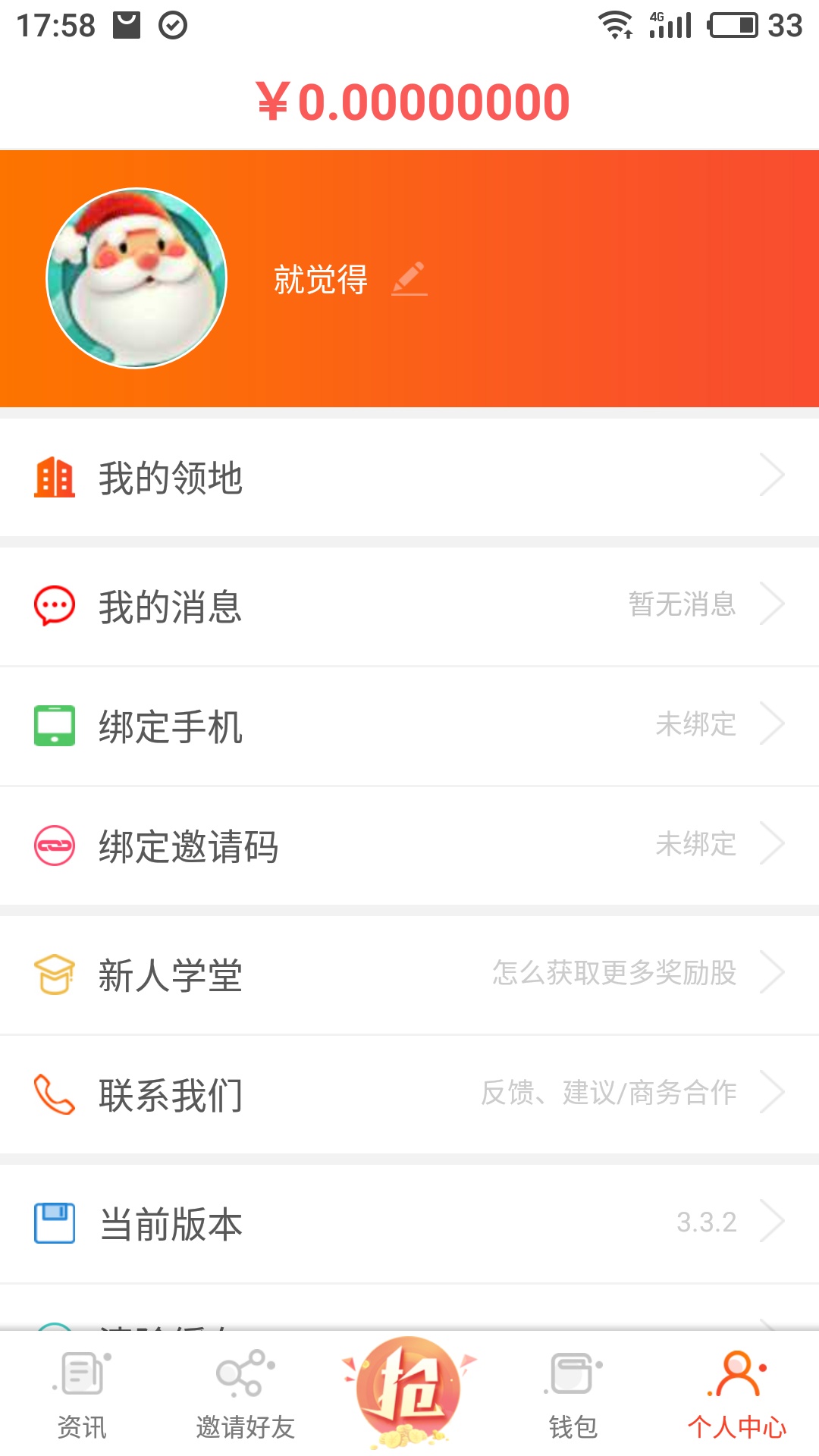The width and height of the screenshot is (819, 1456).
Task: Click the 新人学堂 graduation cap icon
Action: pyautogui.click(x=55, y=973)
